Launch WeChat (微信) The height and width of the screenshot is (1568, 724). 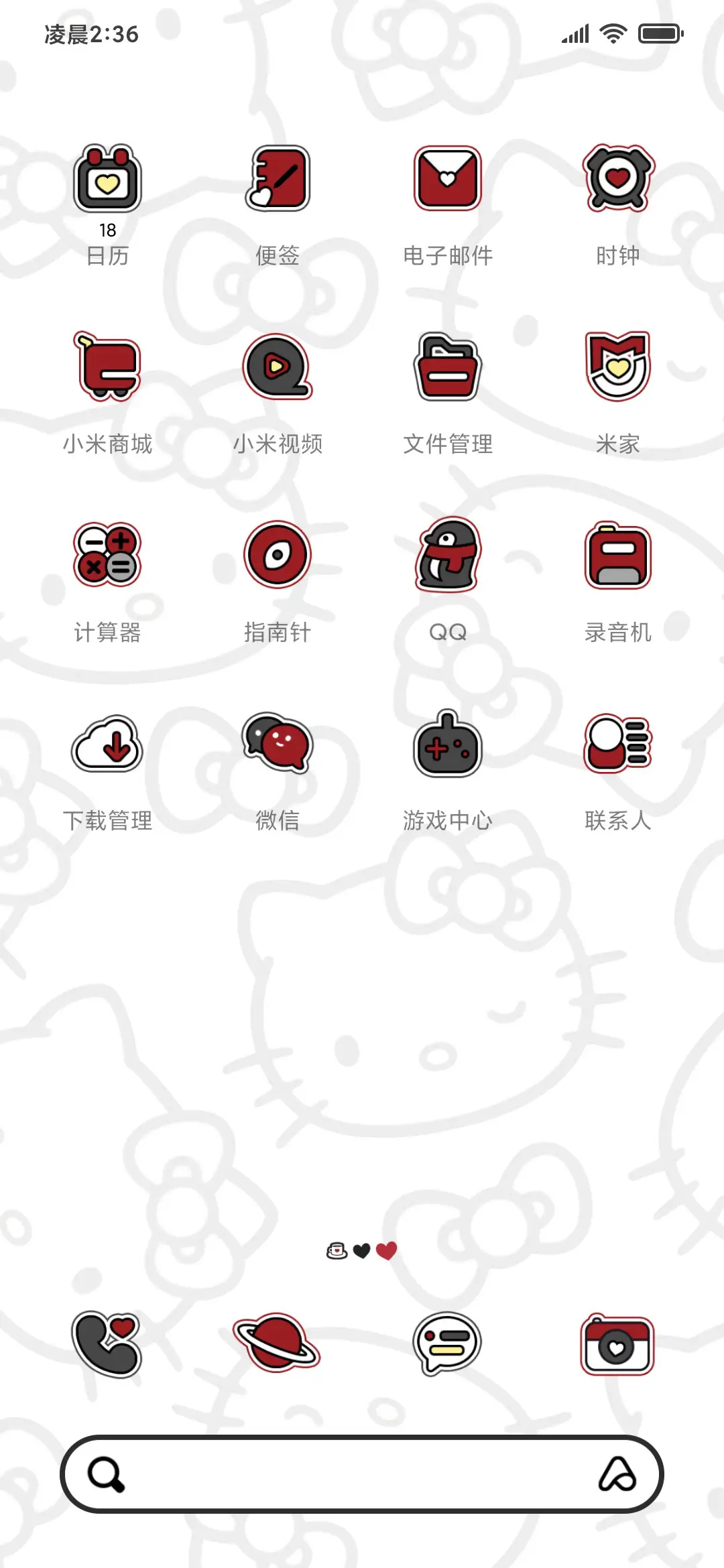[278, 746]
